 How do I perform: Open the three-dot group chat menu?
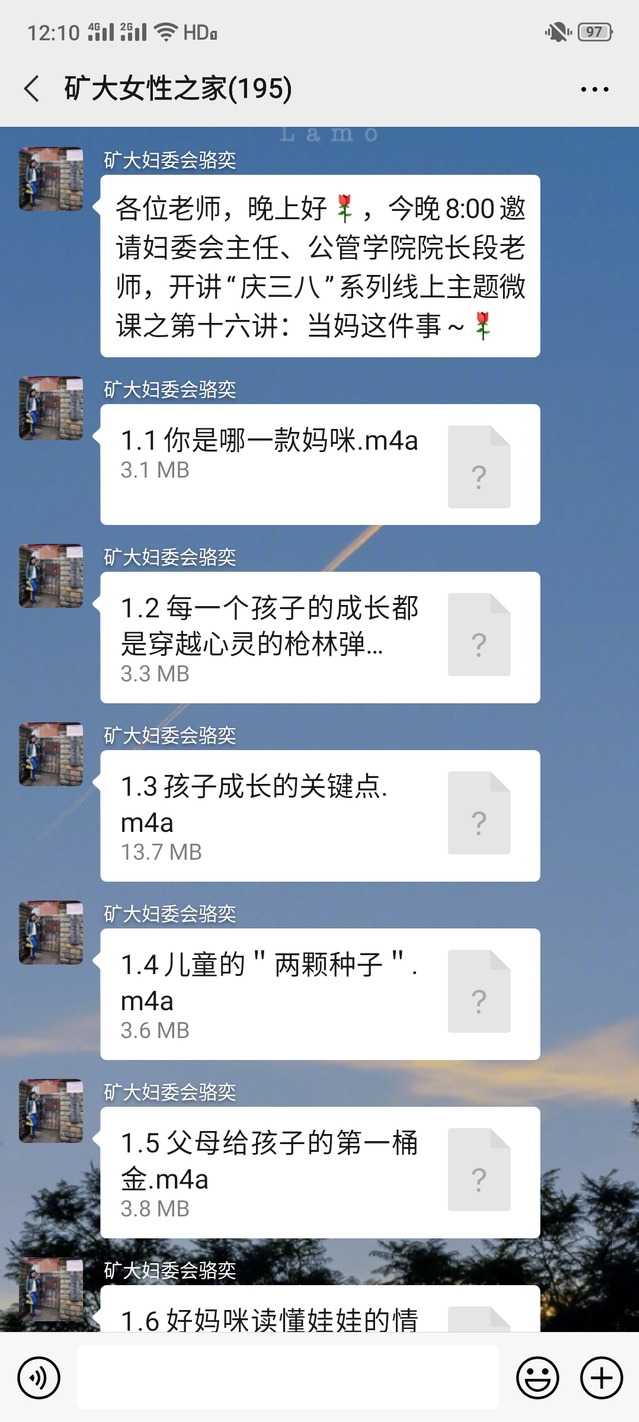pyautogui.click(x=594, y=89)
